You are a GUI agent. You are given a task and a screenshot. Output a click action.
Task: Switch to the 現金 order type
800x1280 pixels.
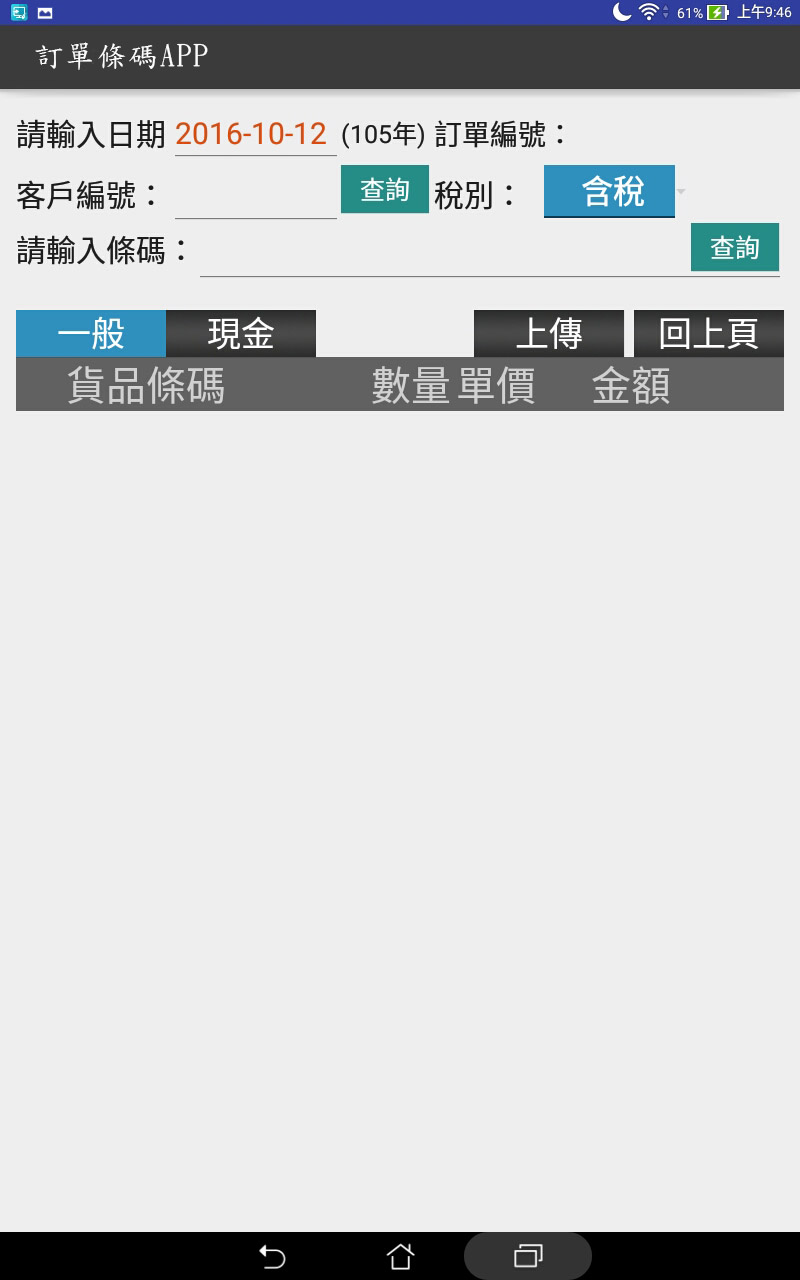[241, 334]
